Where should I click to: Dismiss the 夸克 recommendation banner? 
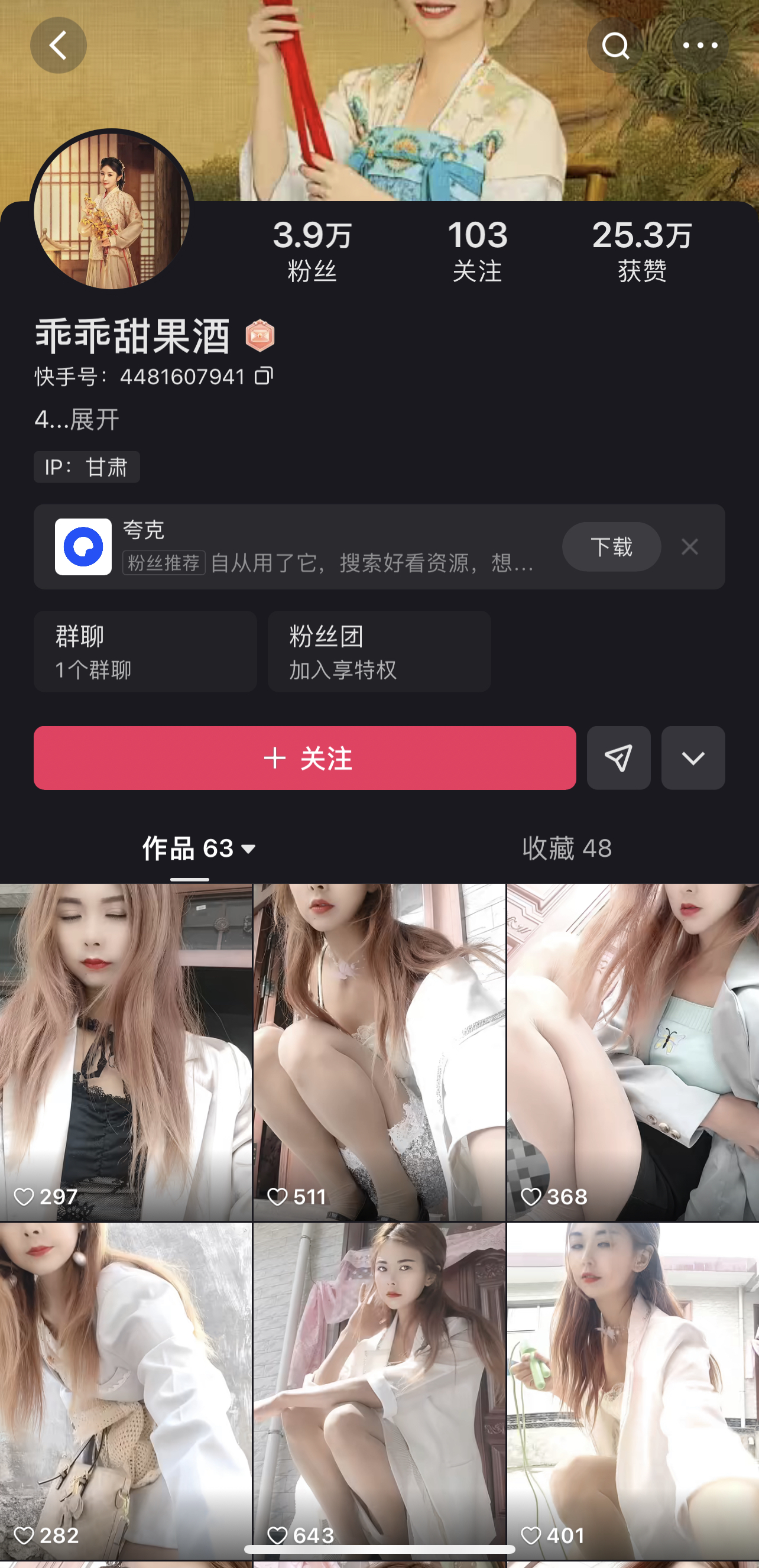coord(690,546)
